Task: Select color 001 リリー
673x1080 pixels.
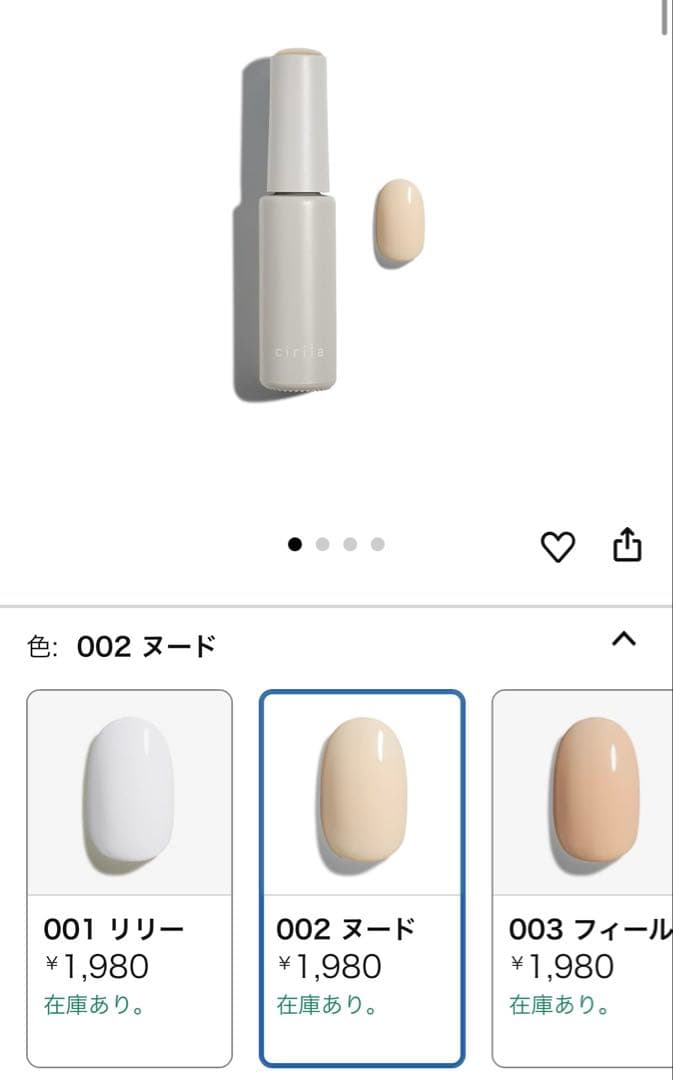Action: click(129, 877)
